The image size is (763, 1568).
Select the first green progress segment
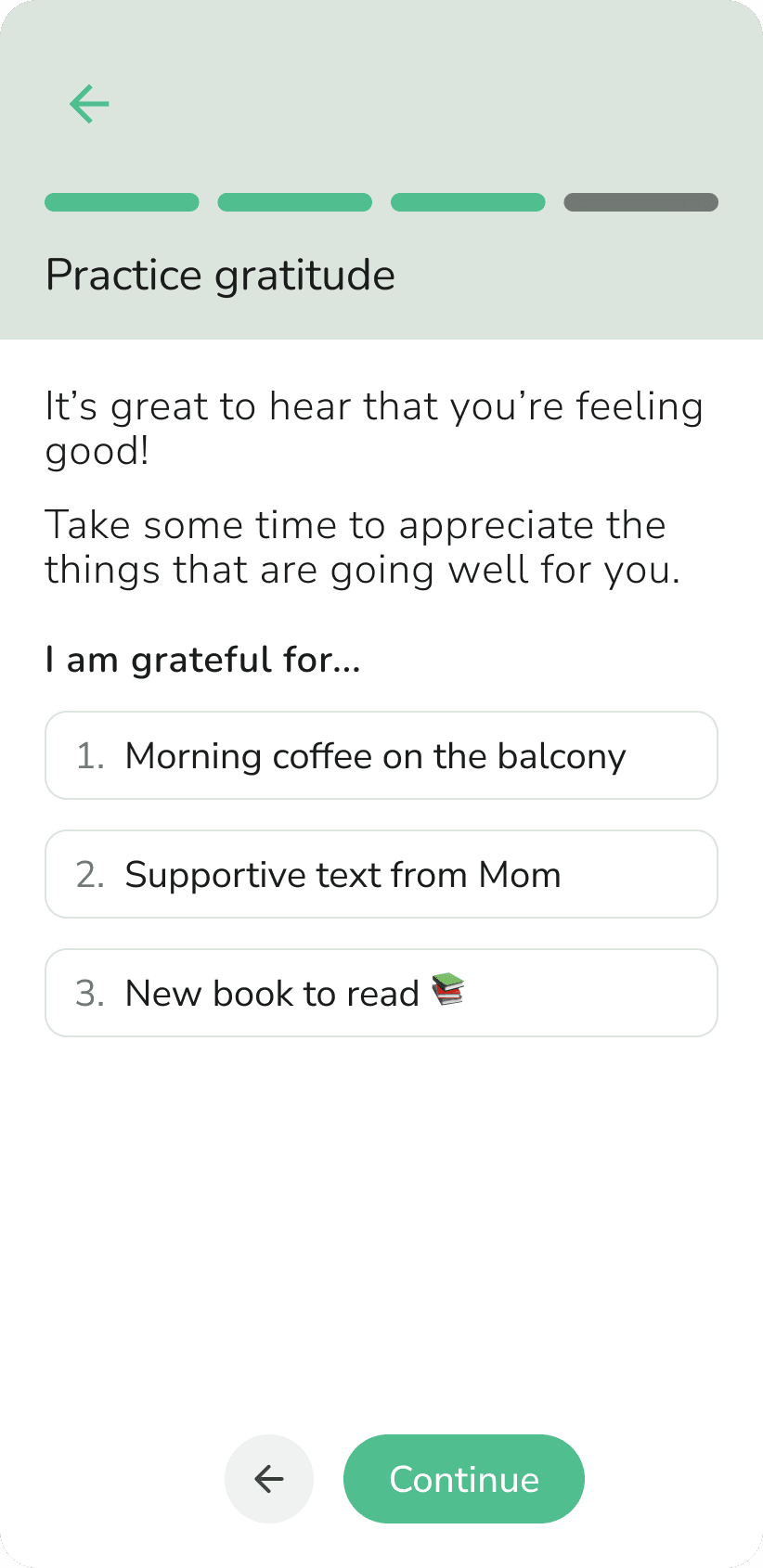click(x=122, y=201)
